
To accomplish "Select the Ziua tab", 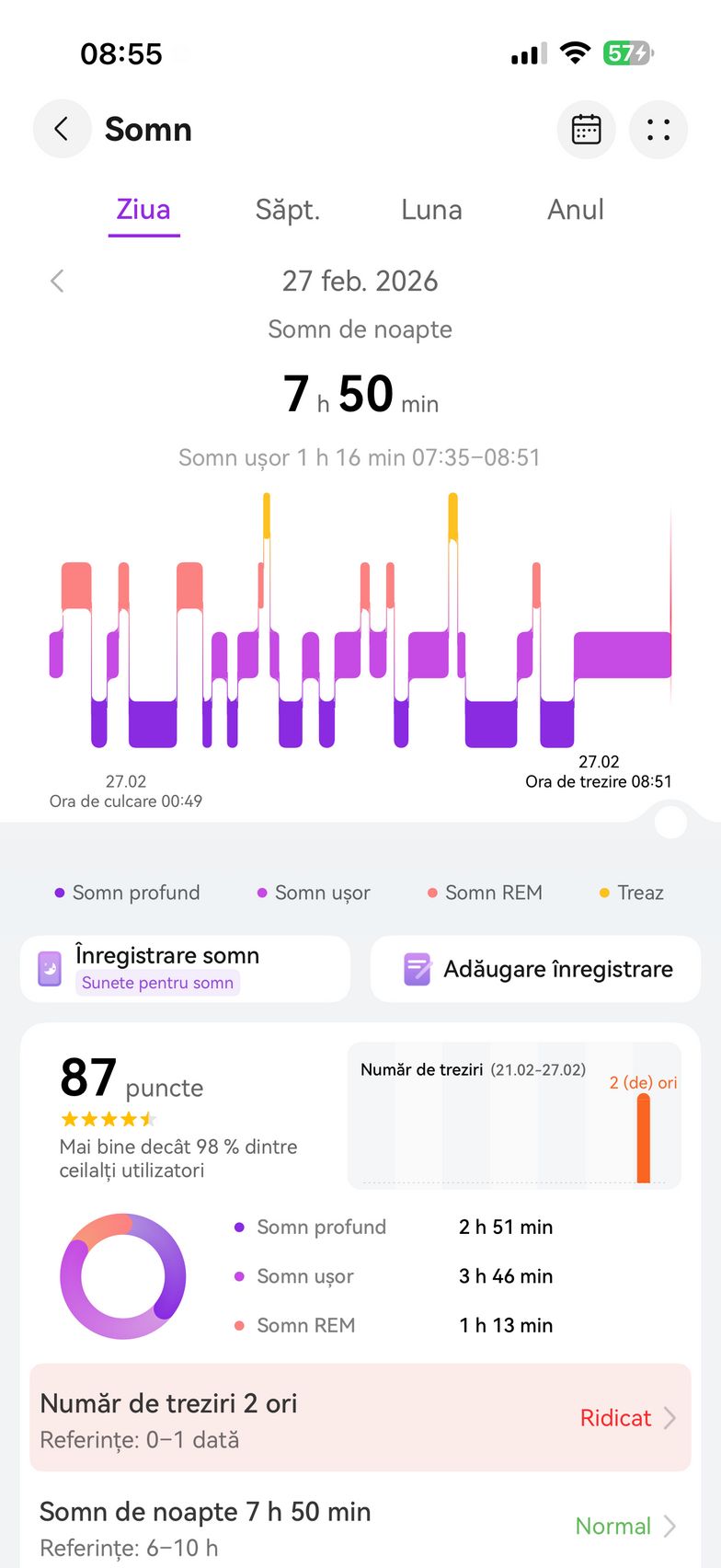I will click(x=143, y=210).
